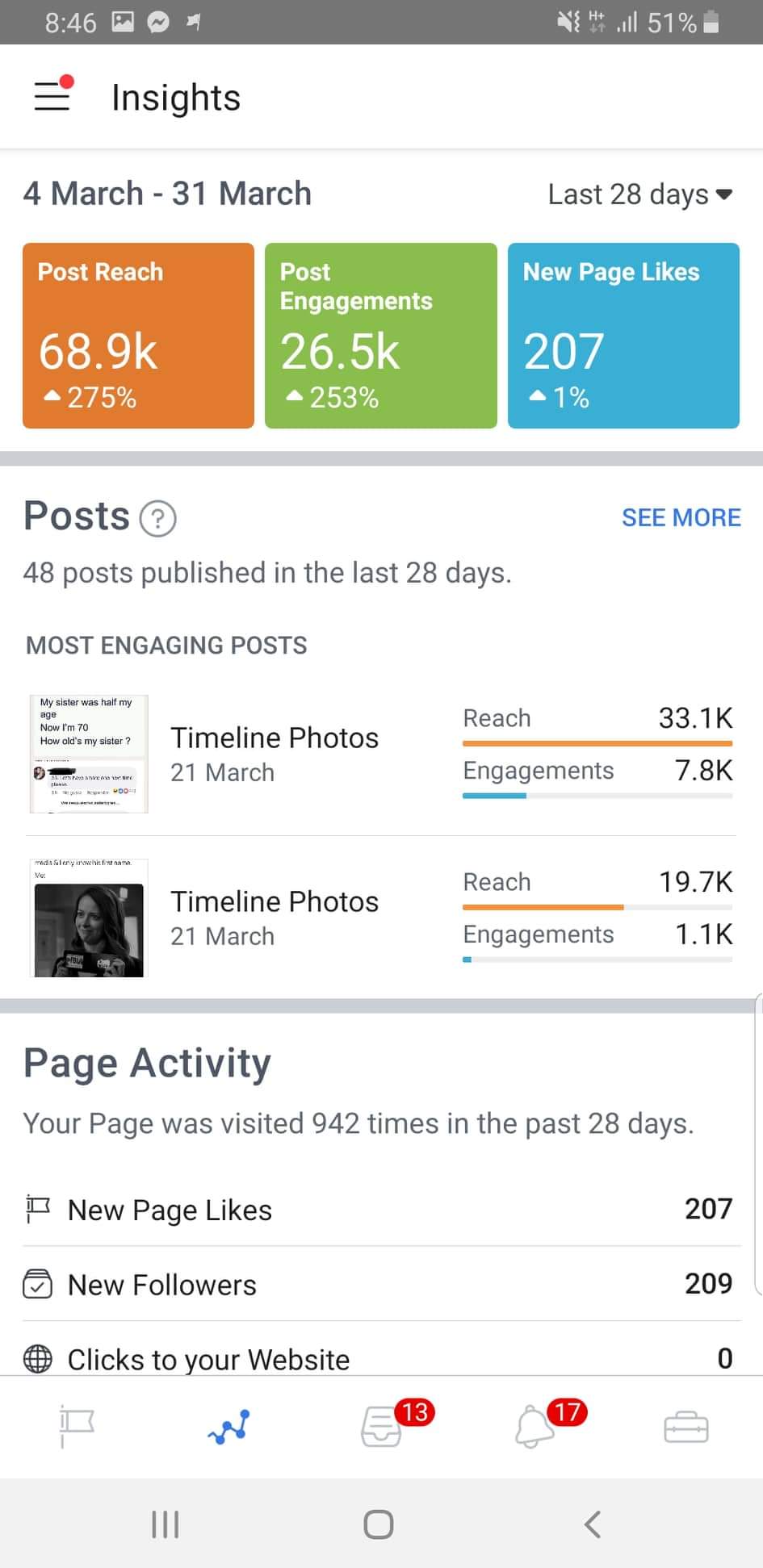Image resolution: width=763 pixels, height=1568 pixels.
Task: Open the Post Engagements card
Action: pyautogui.click(x=381, y=335)
